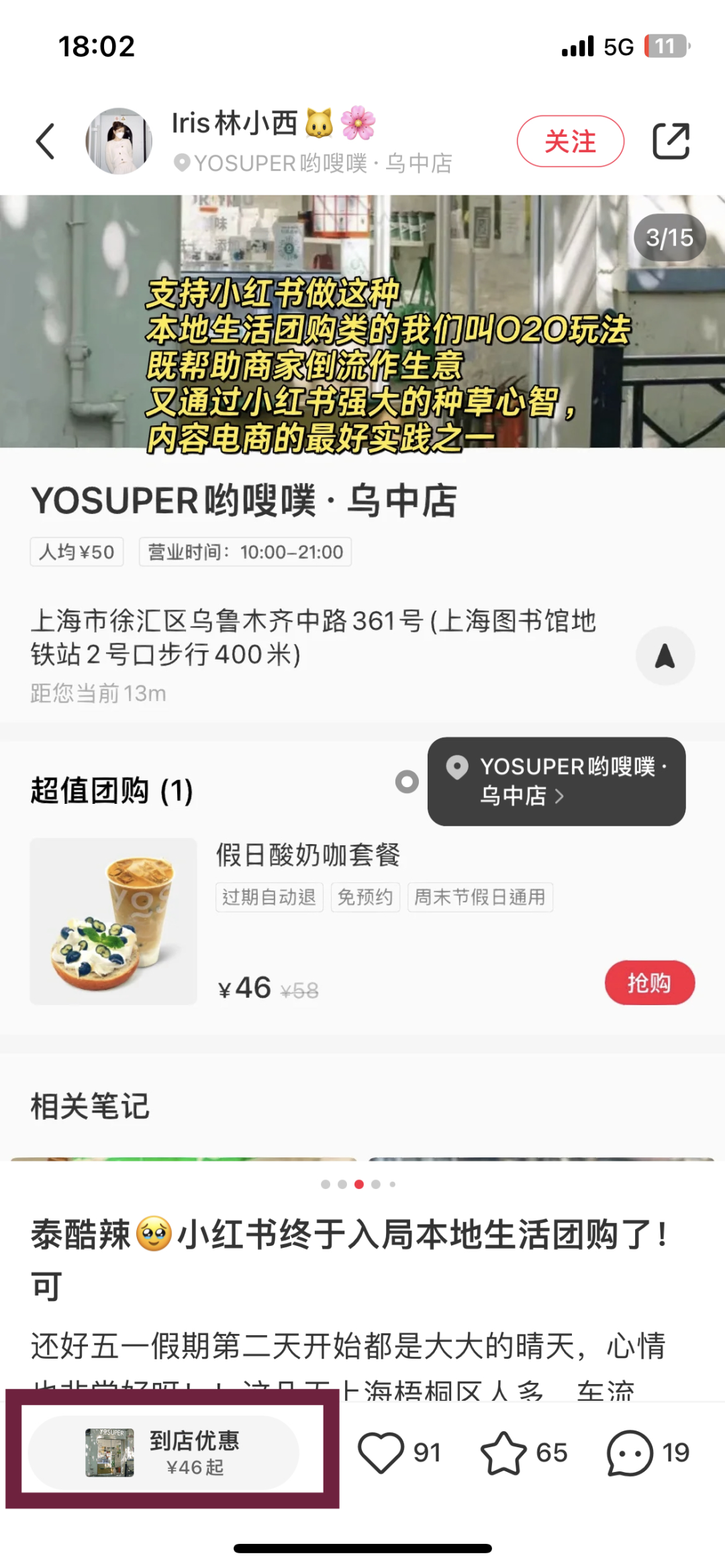Save this note with the star
725x1568 pixels.
coord(503,1453)
